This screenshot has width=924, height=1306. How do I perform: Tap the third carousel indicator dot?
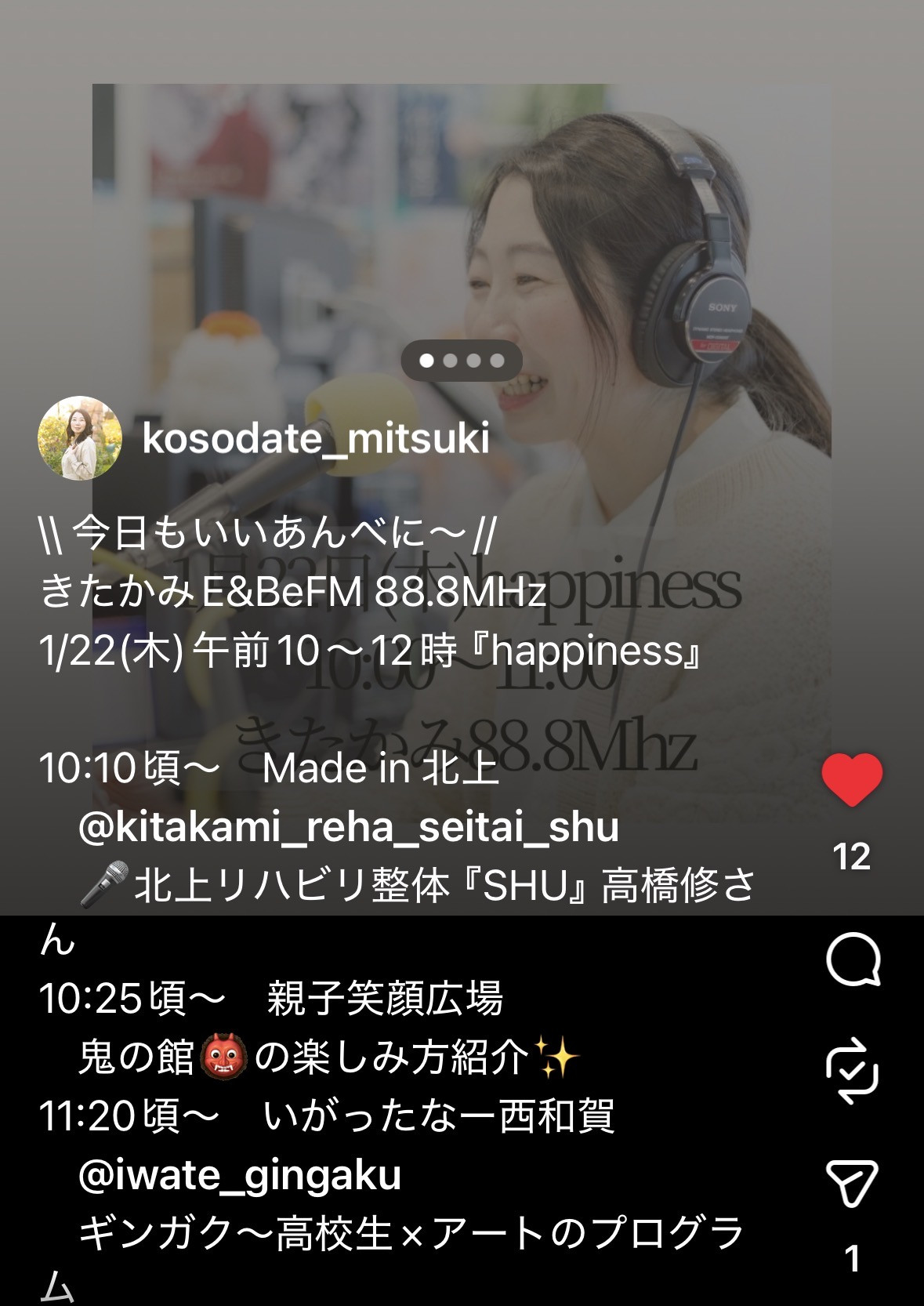pyautogui.click(x=473, y=361)
